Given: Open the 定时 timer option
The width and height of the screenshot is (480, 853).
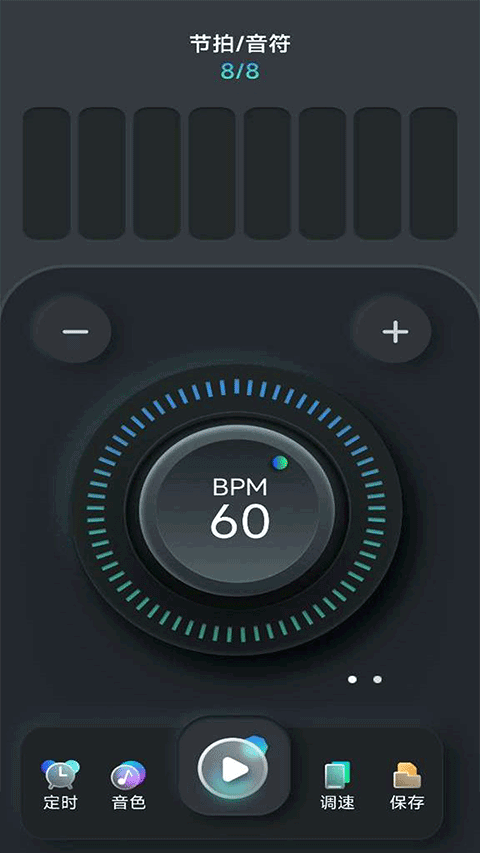Looking at the screenshot, I should click(60, 784).
